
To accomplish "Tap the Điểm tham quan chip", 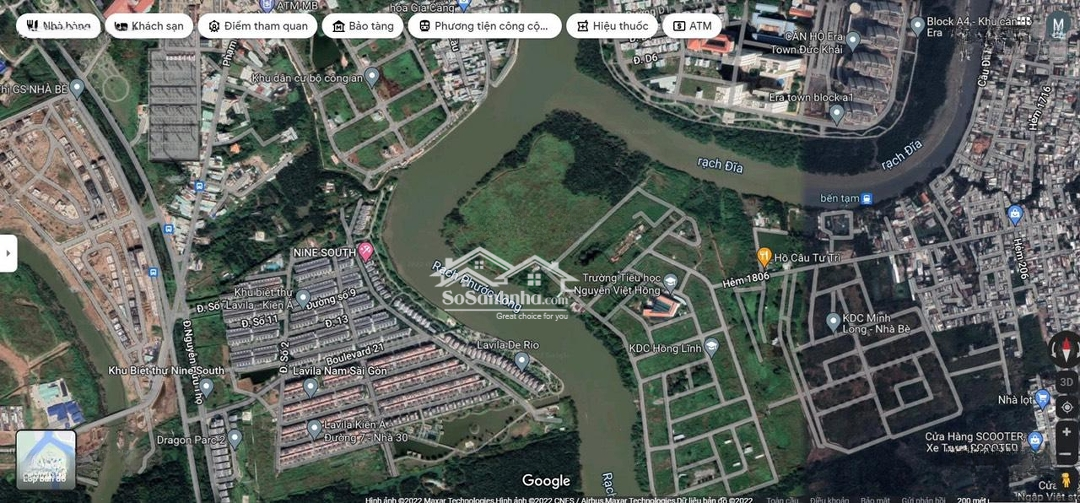I will pyautogui.click(x=257, y=26).
